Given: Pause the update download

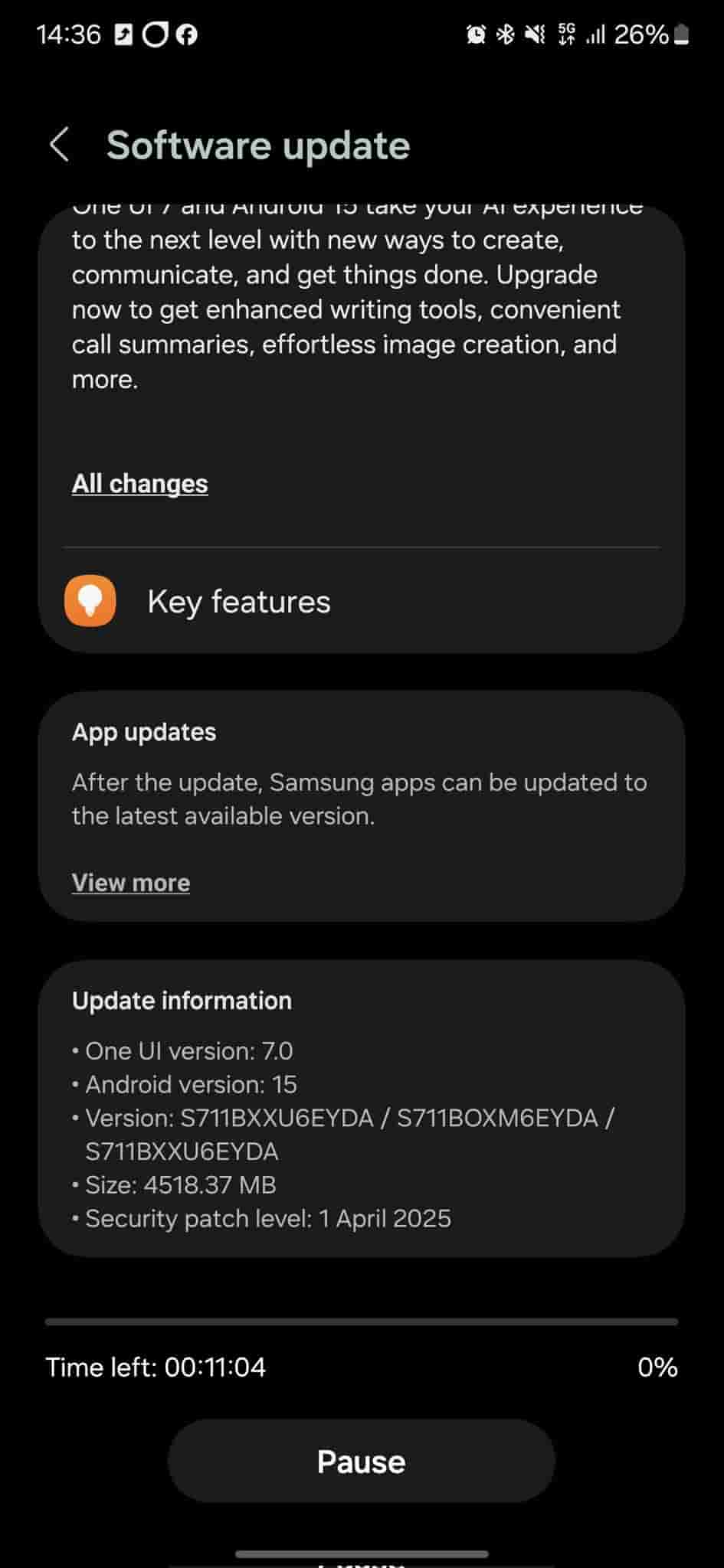Looking at the screenshot, I should [x=361, y=1461].
